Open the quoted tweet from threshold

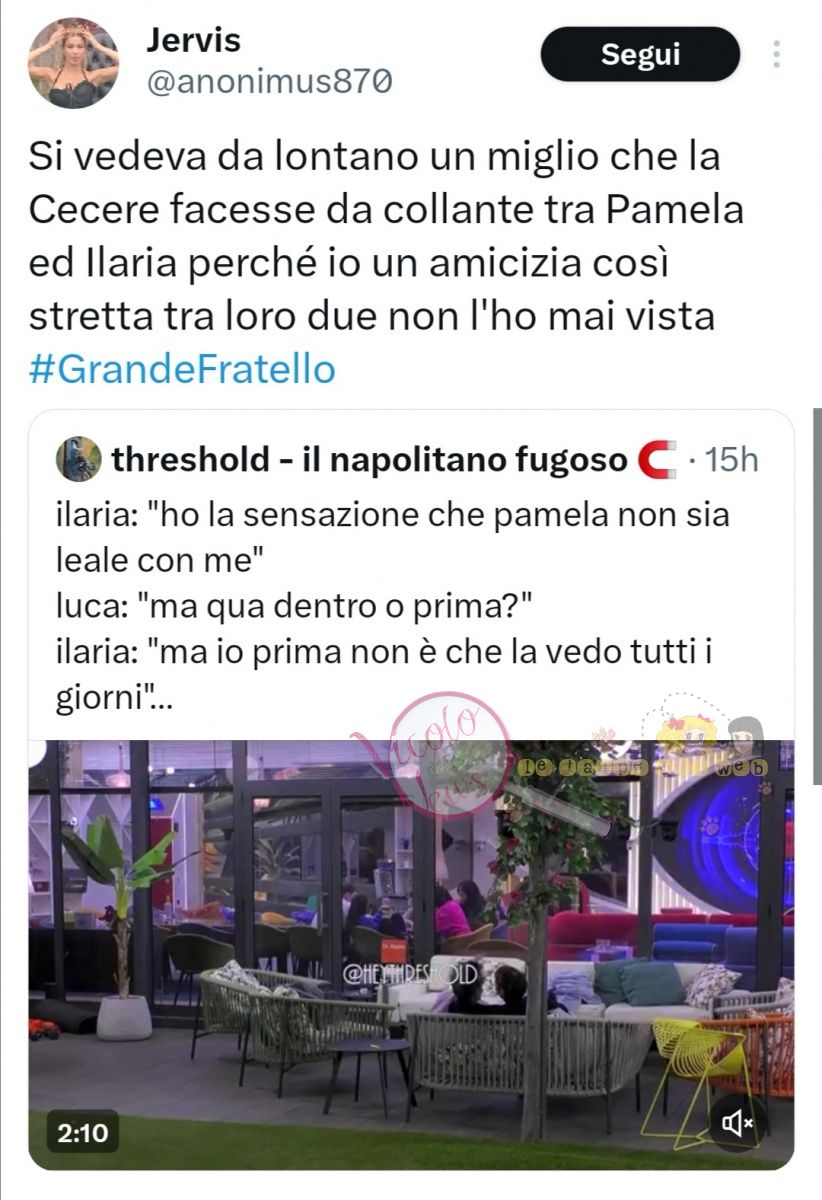coord(410,580)
